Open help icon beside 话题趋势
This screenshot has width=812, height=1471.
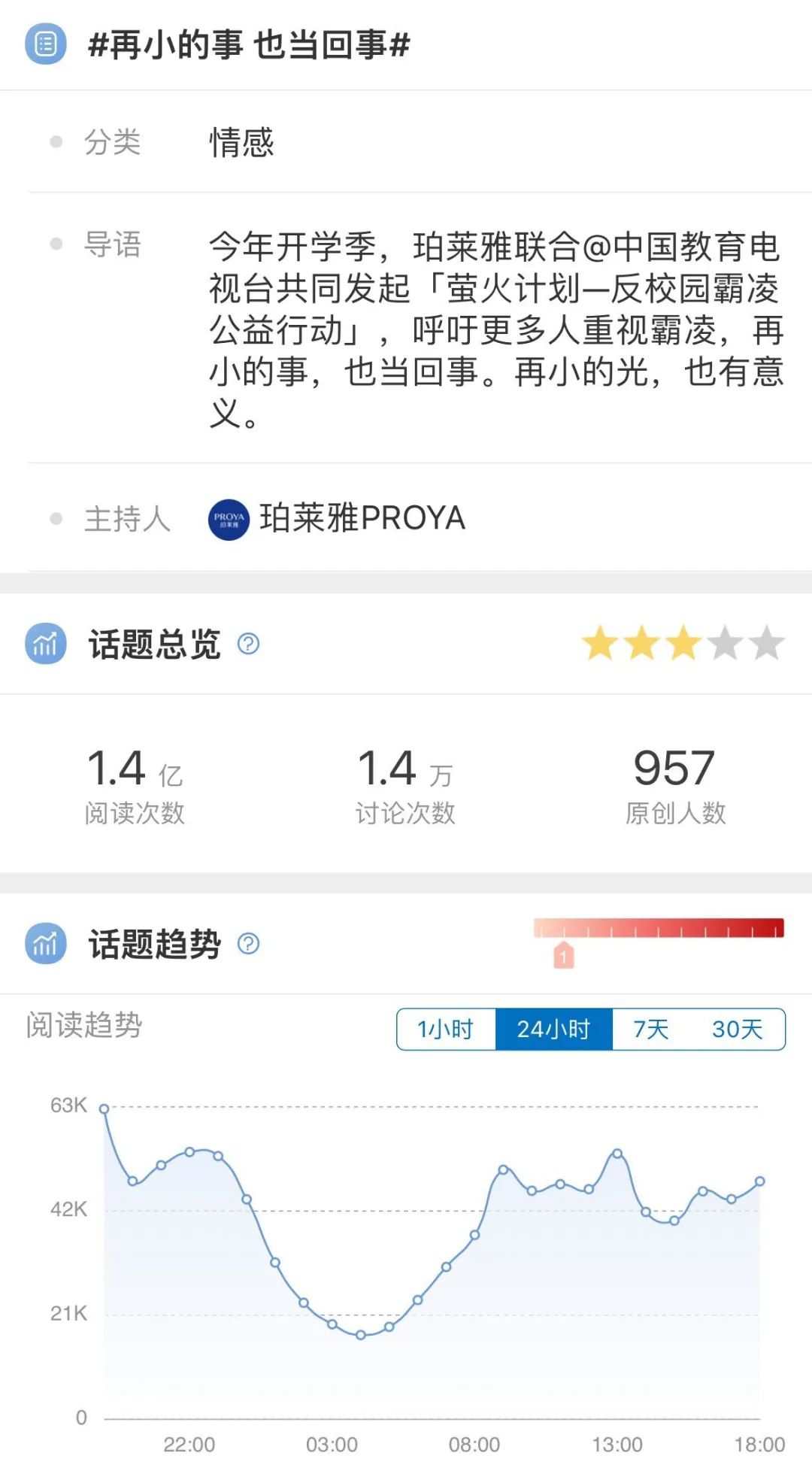point(248,943)
